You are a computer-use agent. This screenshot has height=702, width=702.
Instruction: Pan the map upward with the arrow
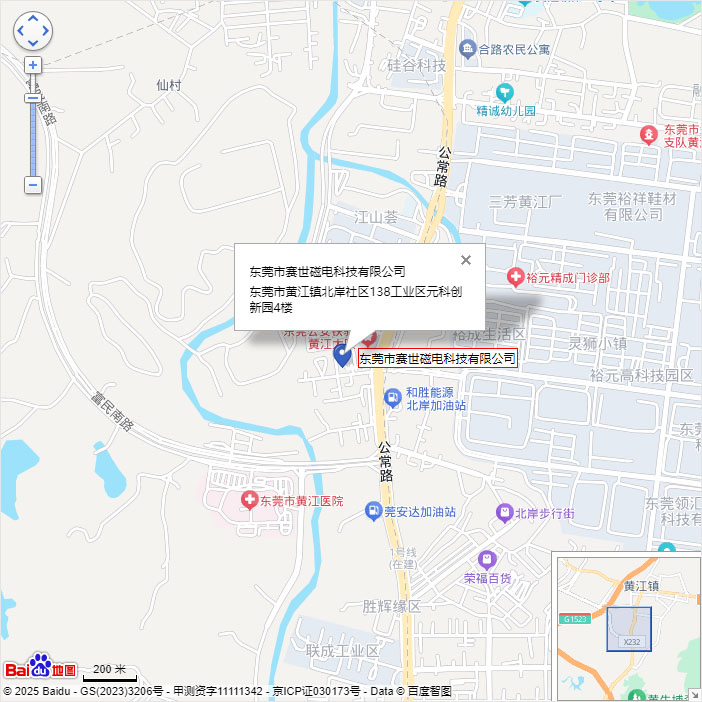coord(33,19)
